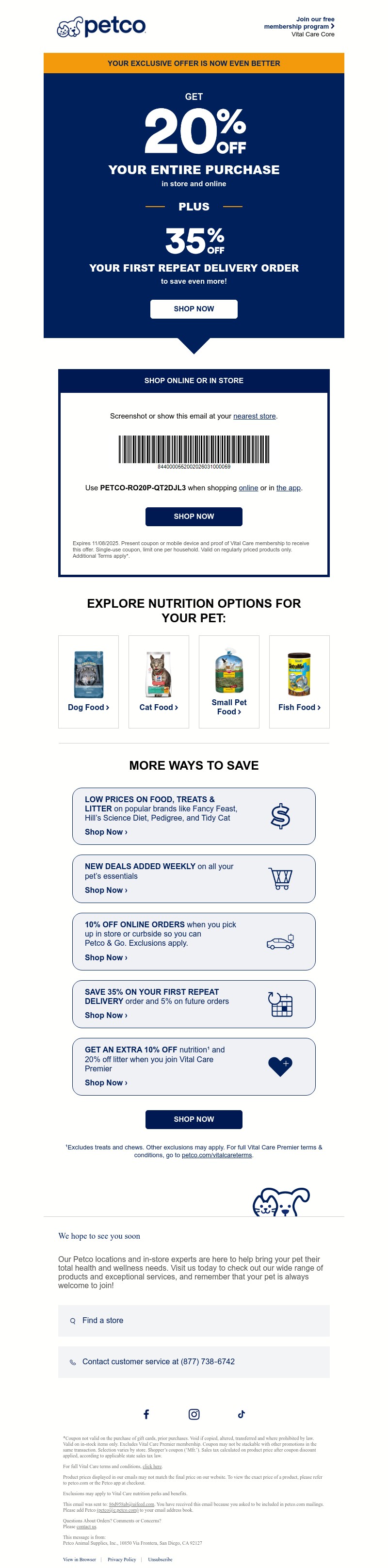Screen dimensions: 388x1568
Task: Unsubscribe from Petco emails
Action: click(160, 1559)
